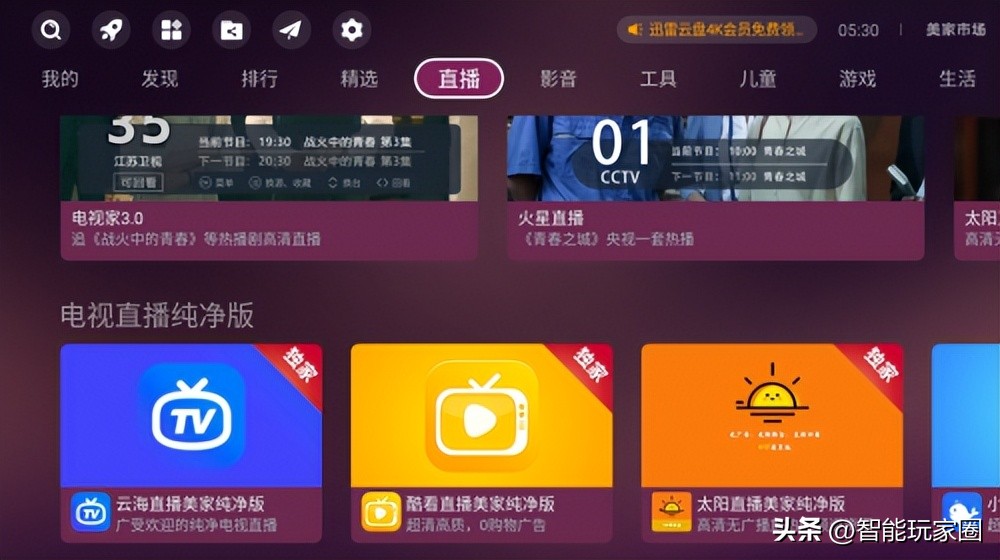Image resolution: width=1000 pixels, height=560 pixels.
Task: Open the 迅雷云盘4K会员 promo banner
Action: pyautogui.click(x=716, y=30)
